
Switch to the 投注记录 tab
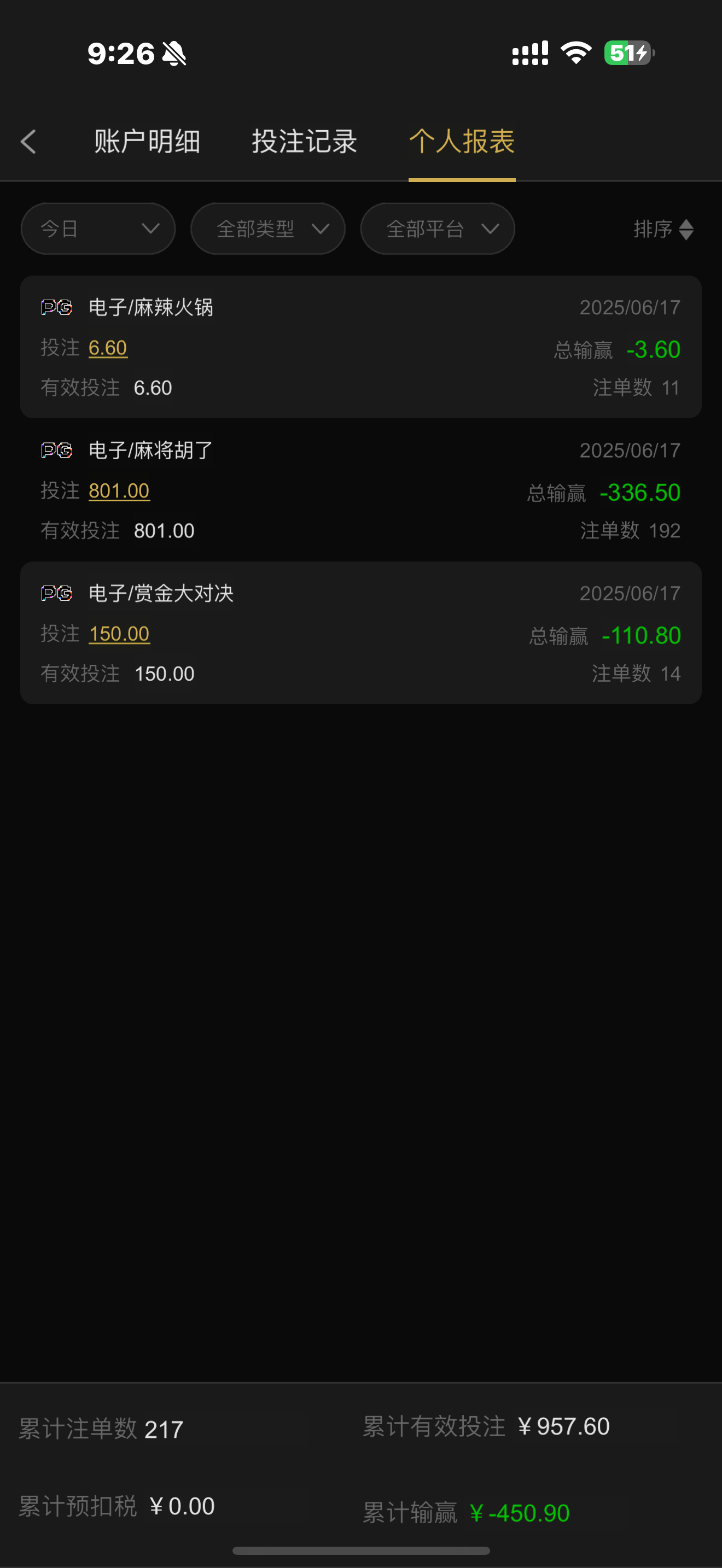pos(304,141)
